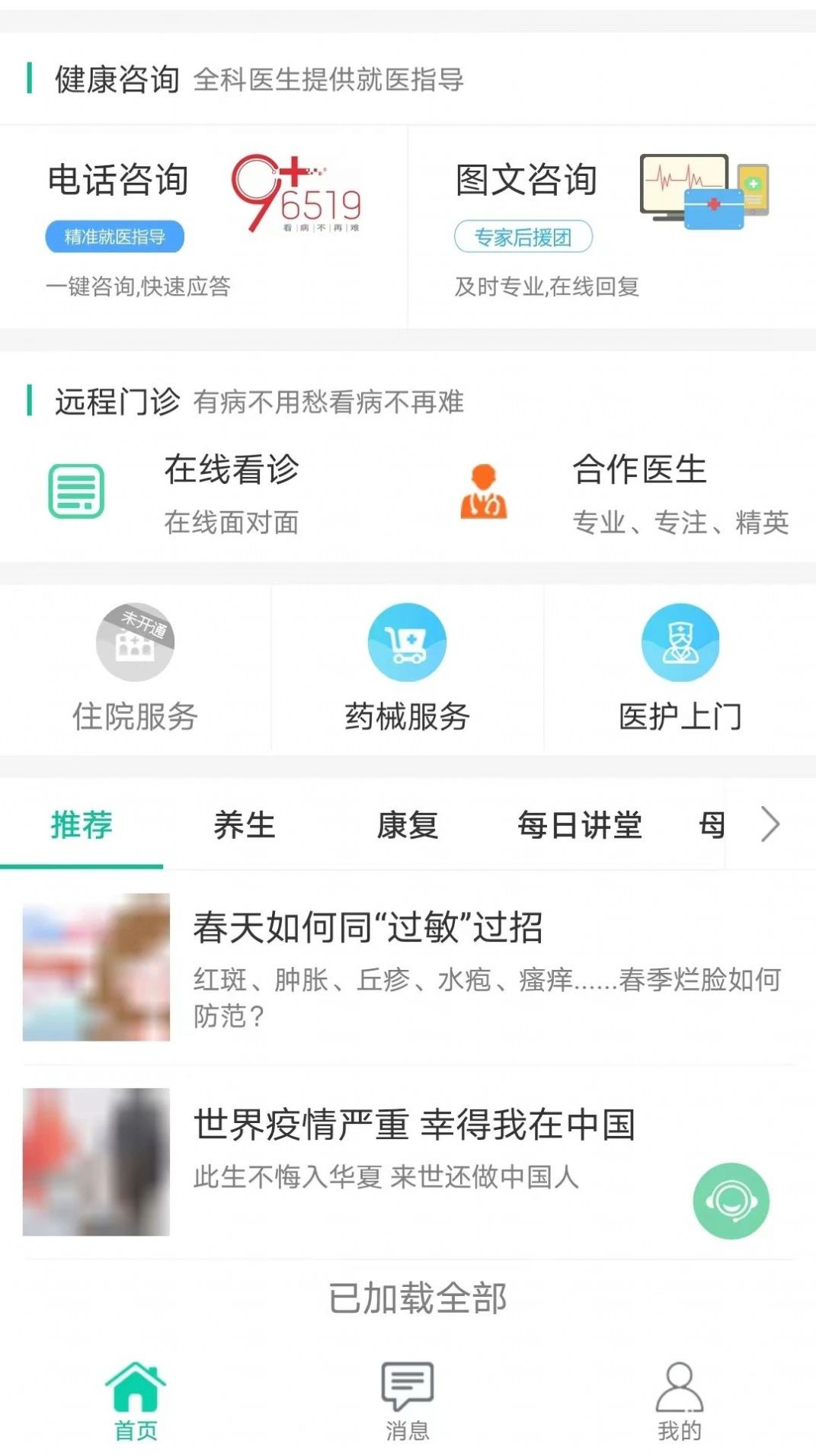
Task: Click the 精准就医指导 blue badge
Action: [115, 237]
